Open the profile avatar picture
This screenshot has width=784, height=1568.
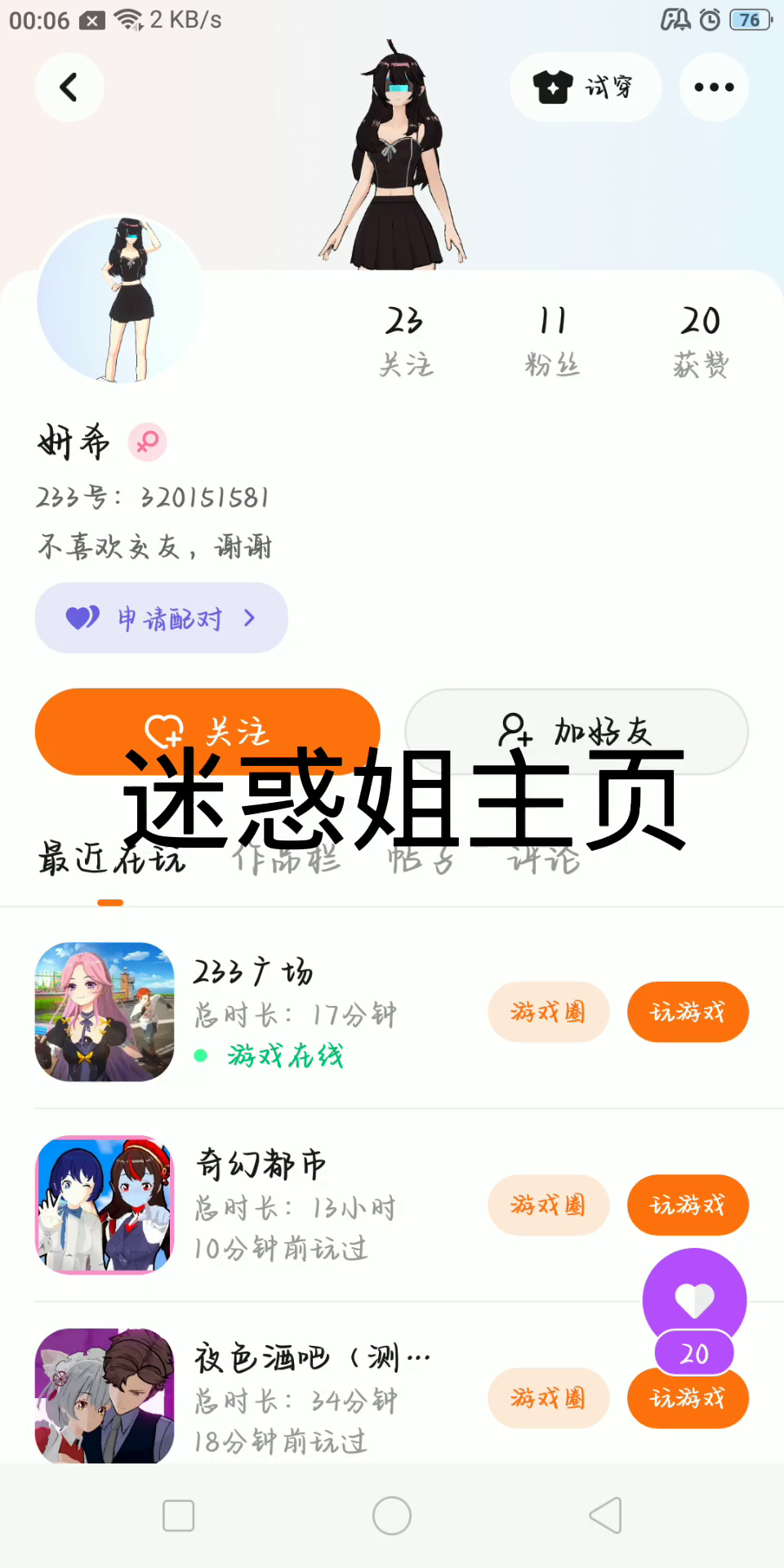[120, 300]
